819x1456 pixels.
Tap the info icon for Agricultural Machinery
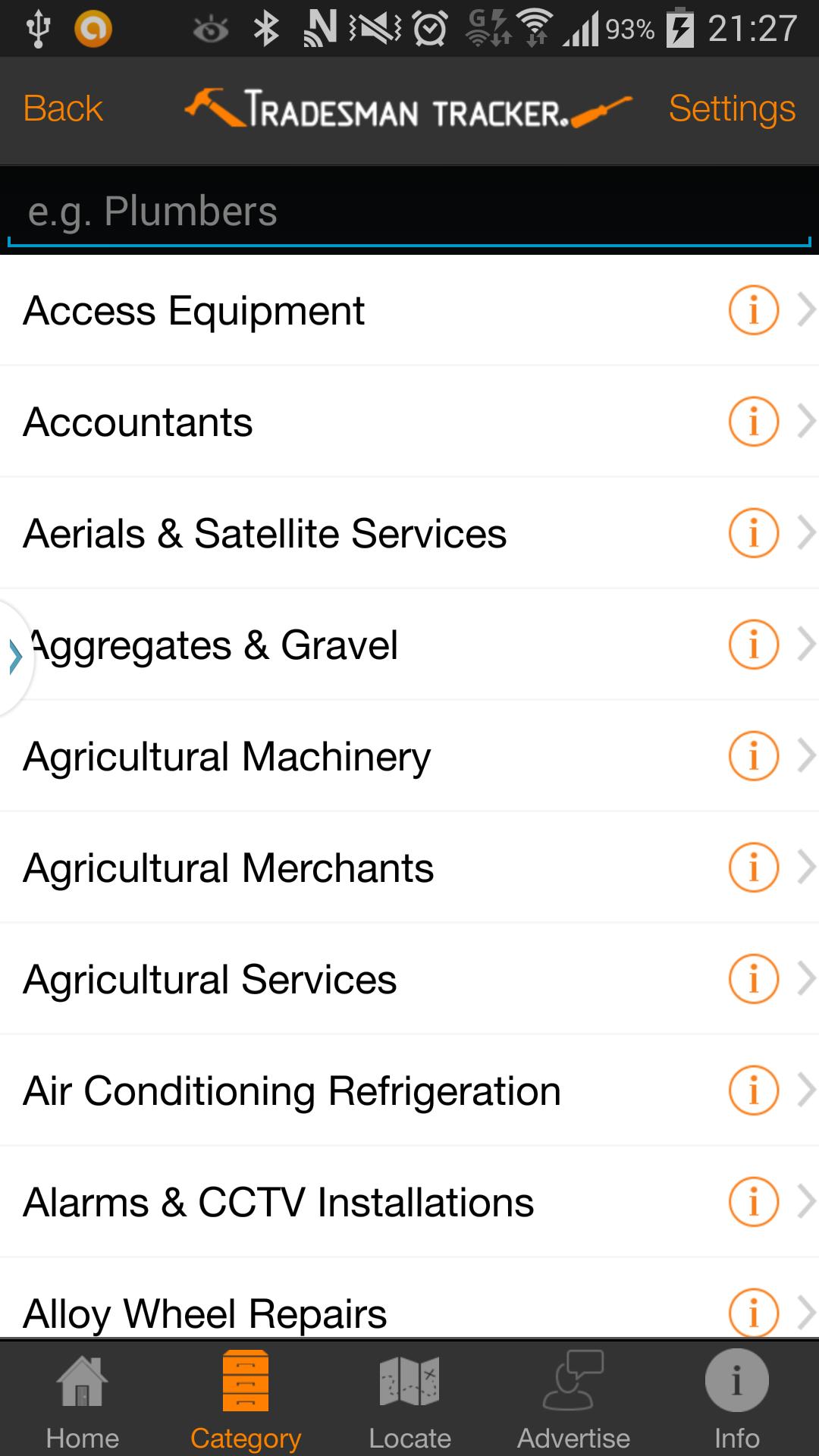coord(753,755)
